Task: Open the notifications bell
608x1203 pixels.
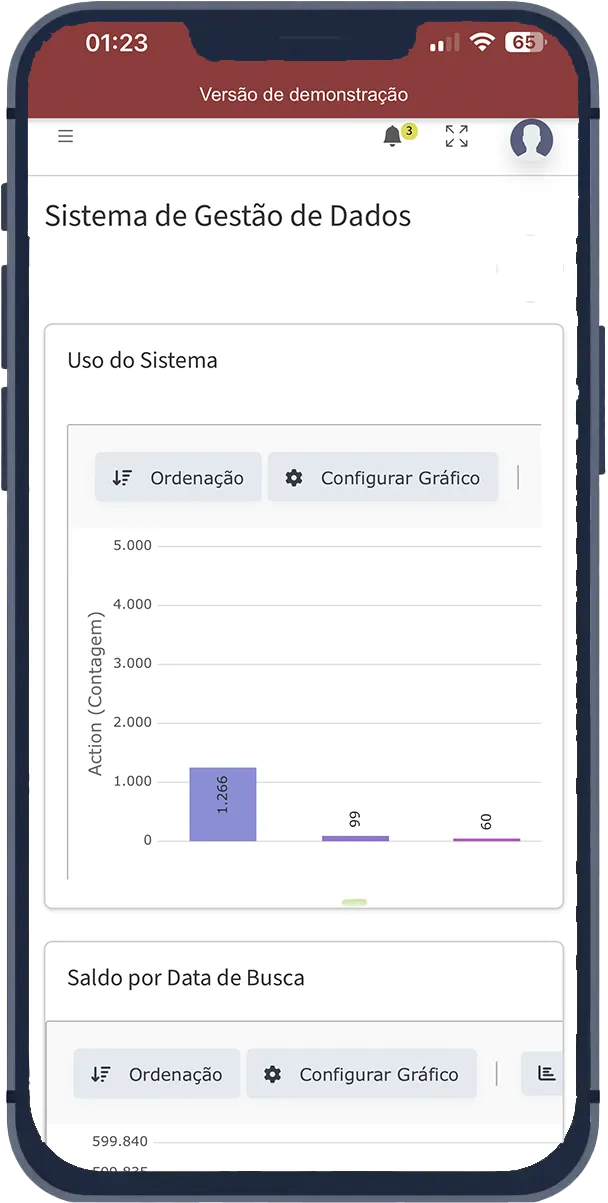Action: point(393,137)
